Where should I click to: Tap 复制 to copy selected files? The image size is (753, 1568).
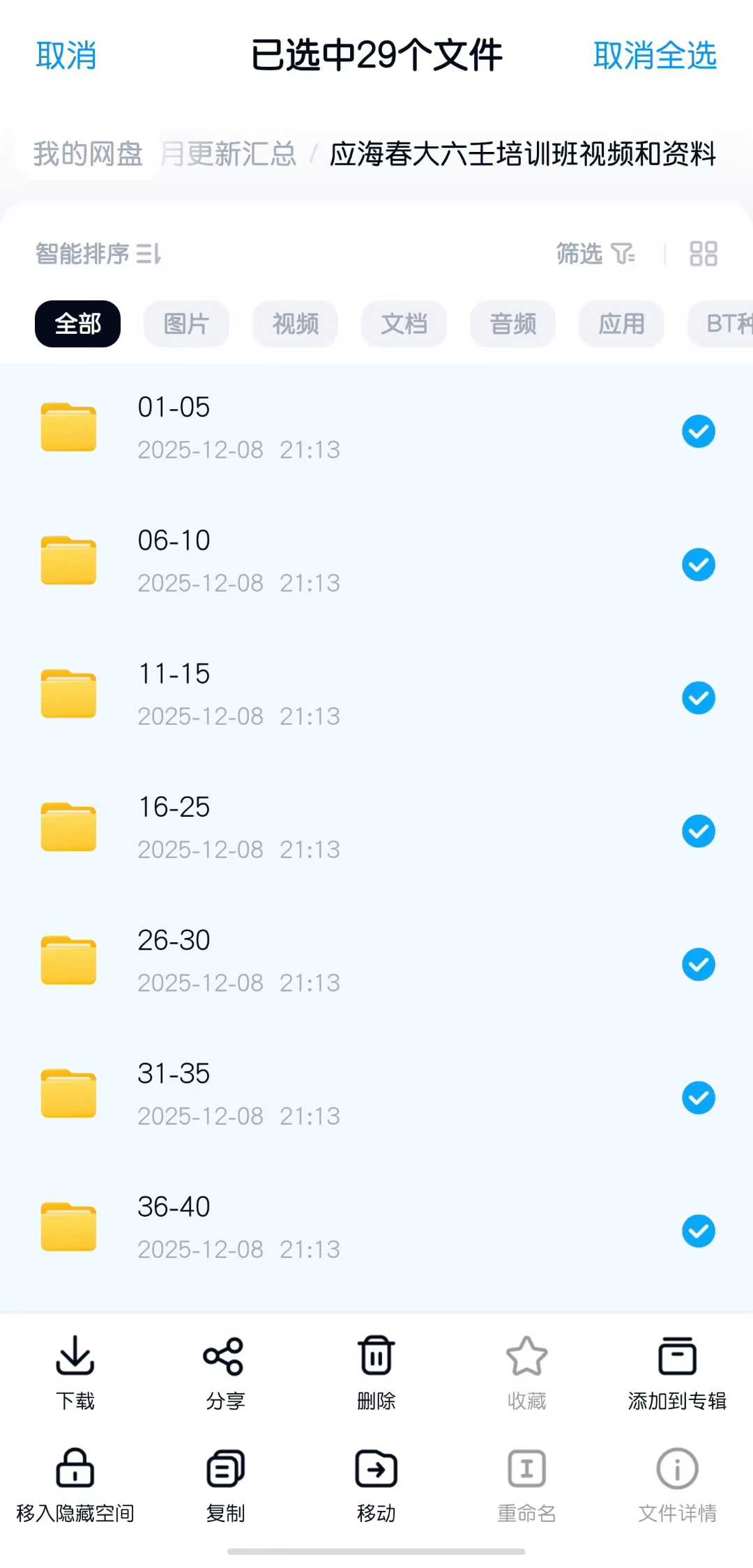pos(225,1483)
